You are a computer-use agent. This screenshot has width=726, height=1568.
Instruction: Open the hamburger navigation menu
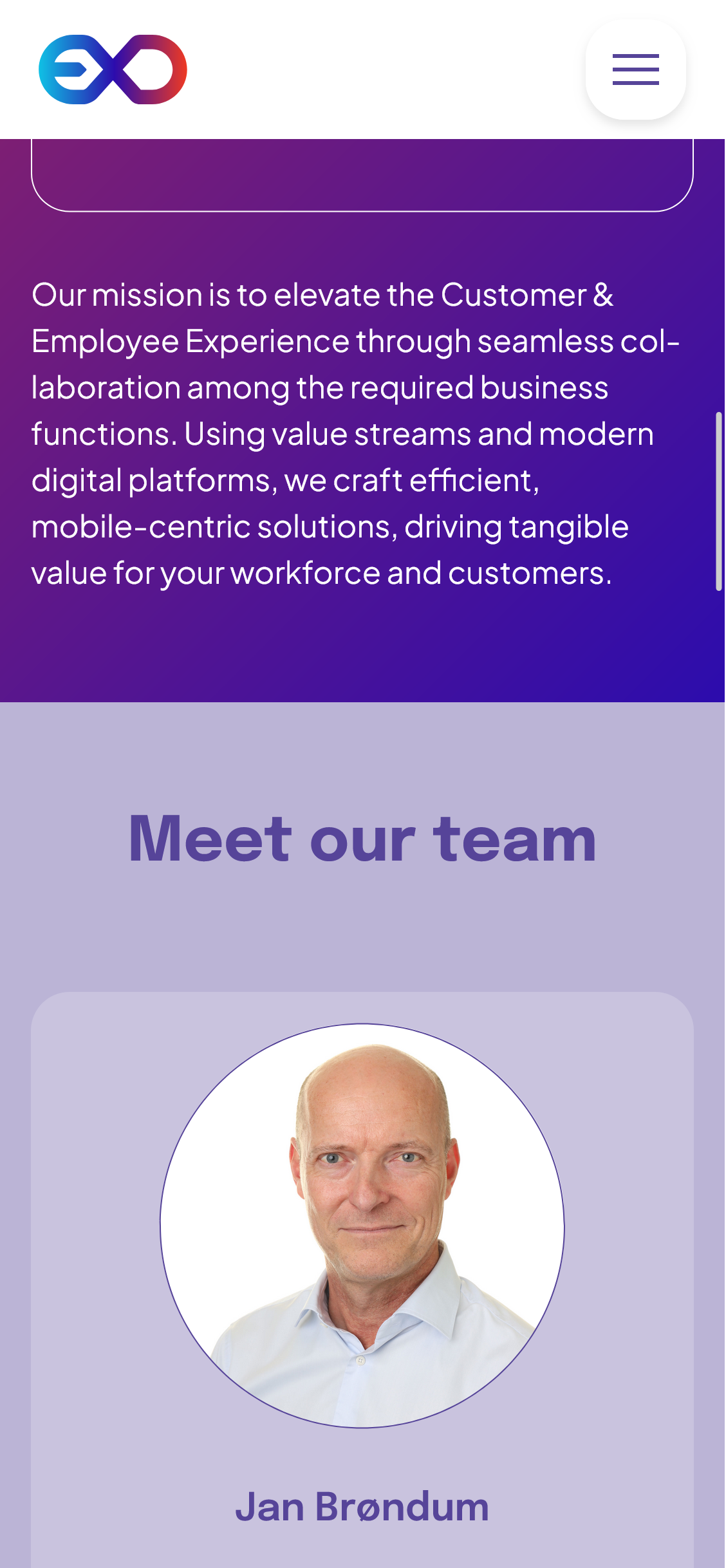pos(635,70)
